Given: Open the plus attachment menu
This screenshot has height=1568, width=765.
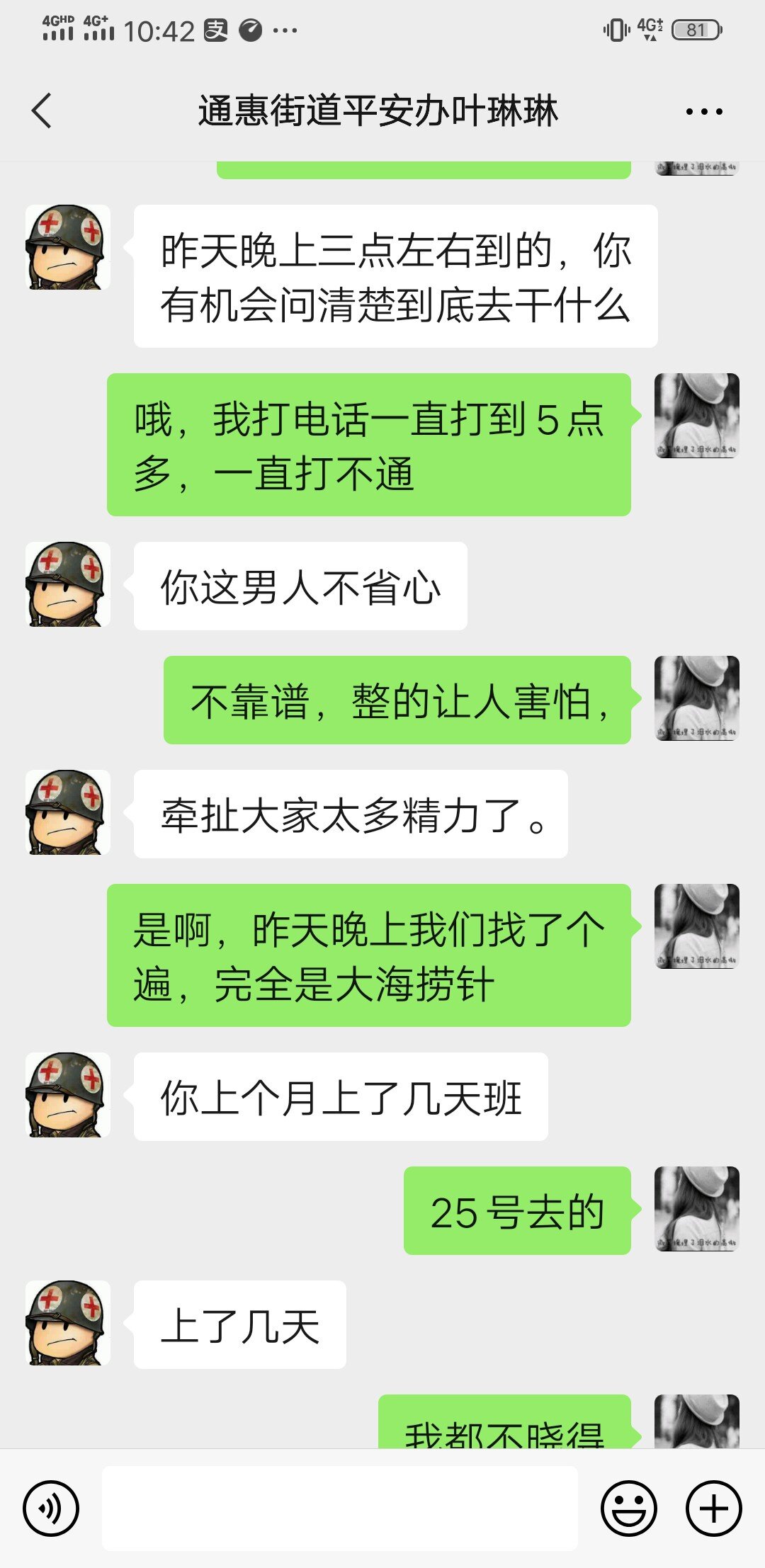Looking at the screenshot, I should pos(713,1508).
